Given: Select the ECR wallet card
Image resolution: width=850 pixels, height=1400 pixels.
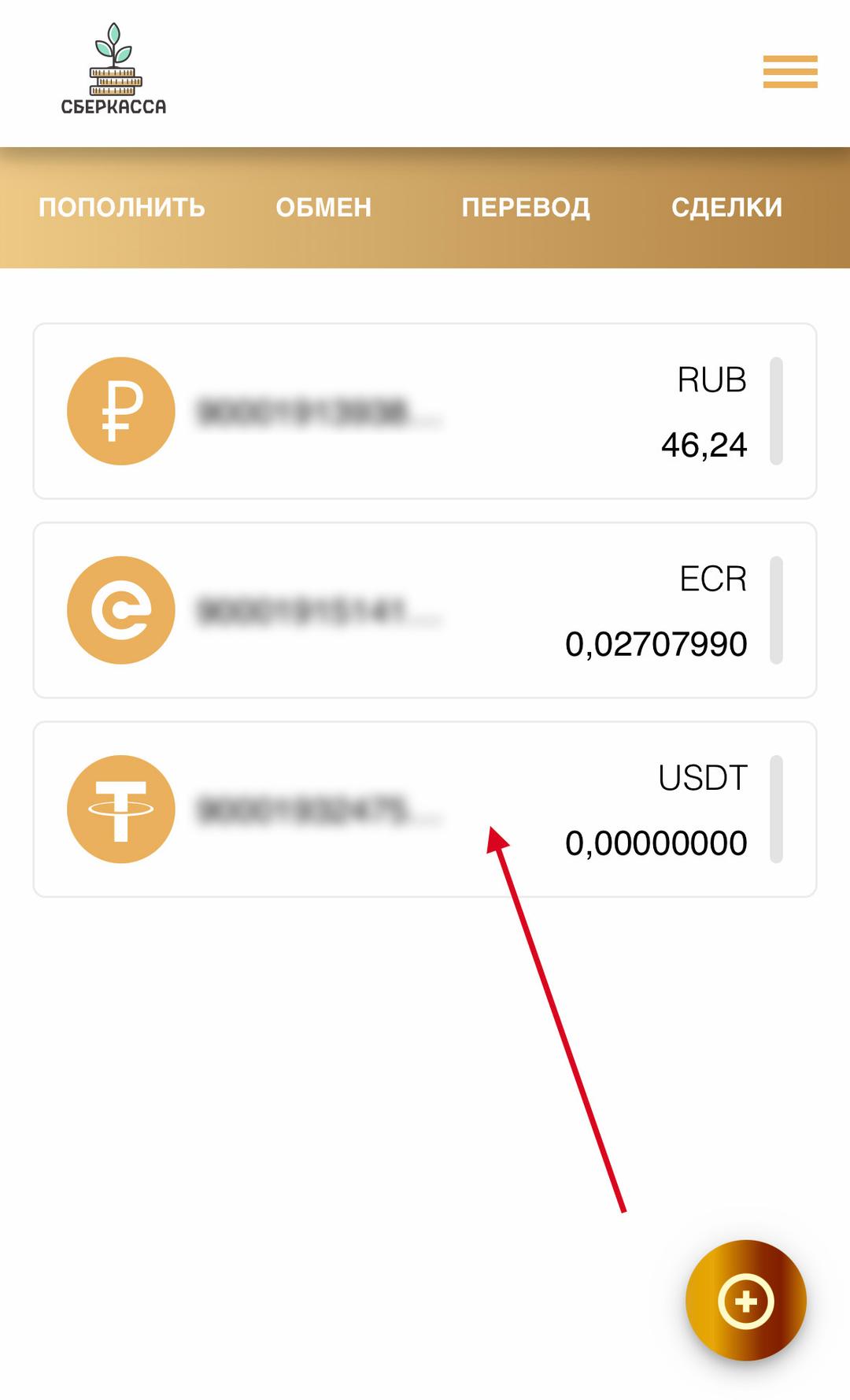Looking at the screenshot, I should coord(425,610).
